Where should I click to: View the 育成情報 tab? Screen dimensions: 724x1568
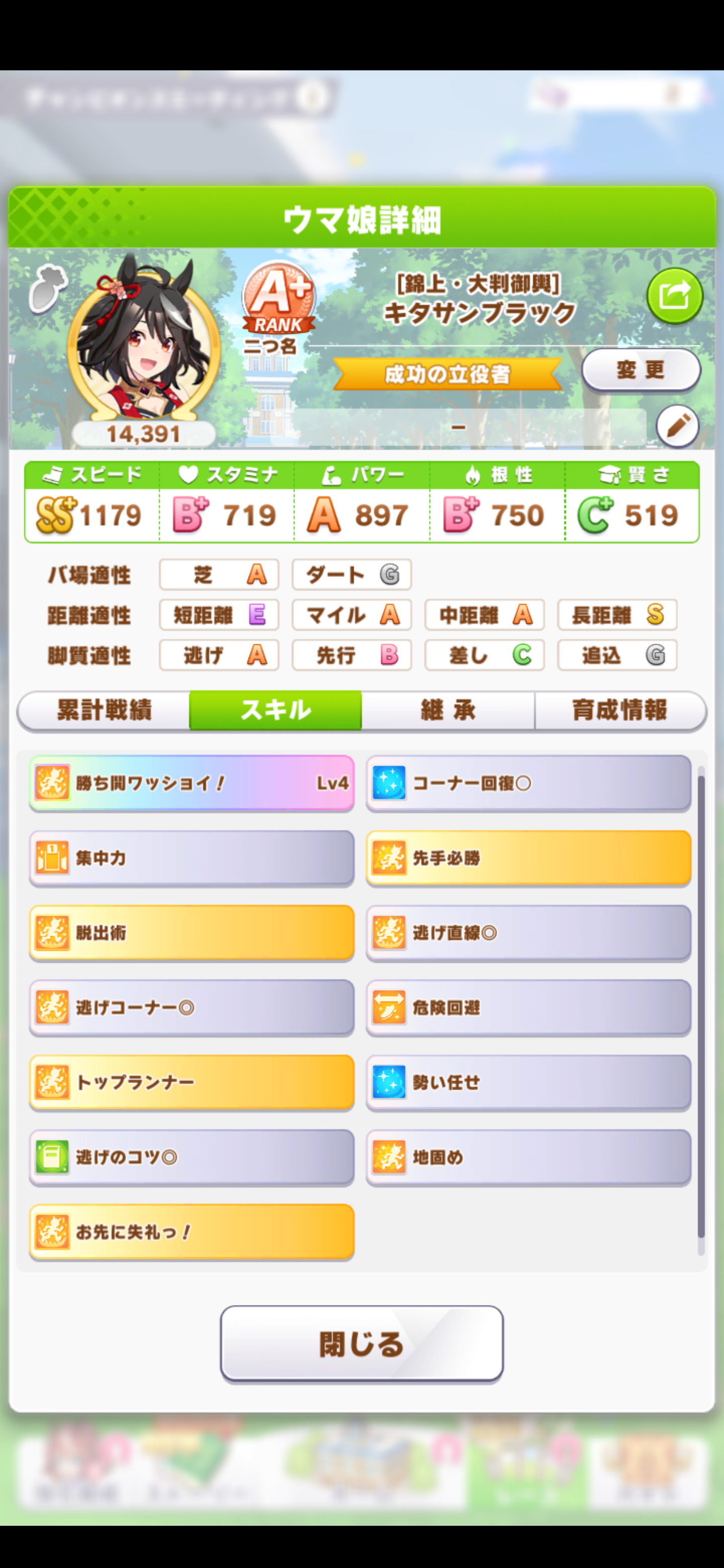pyautogui.click(x=620, y=710)
